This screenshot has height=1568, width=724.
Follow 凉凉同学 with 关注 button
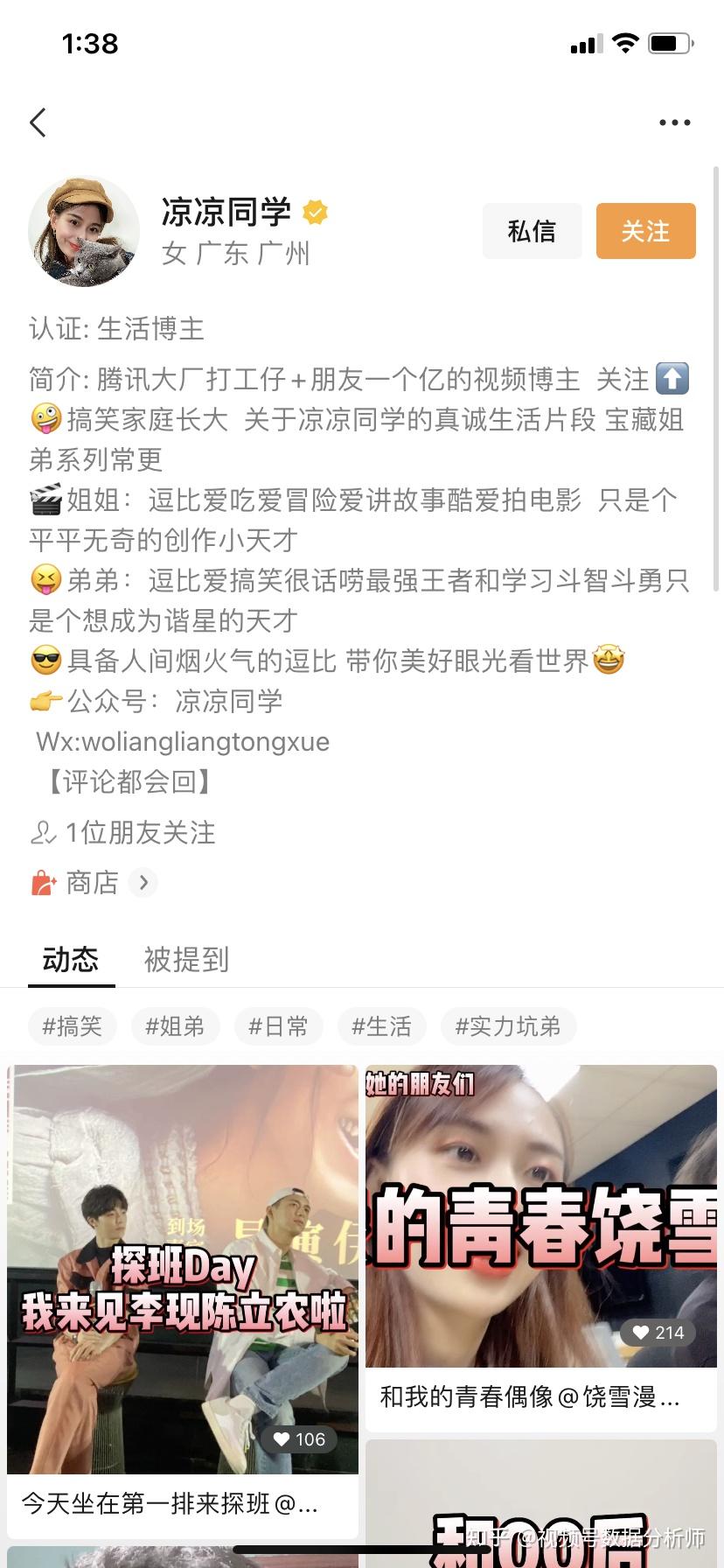tap(645, 231)
